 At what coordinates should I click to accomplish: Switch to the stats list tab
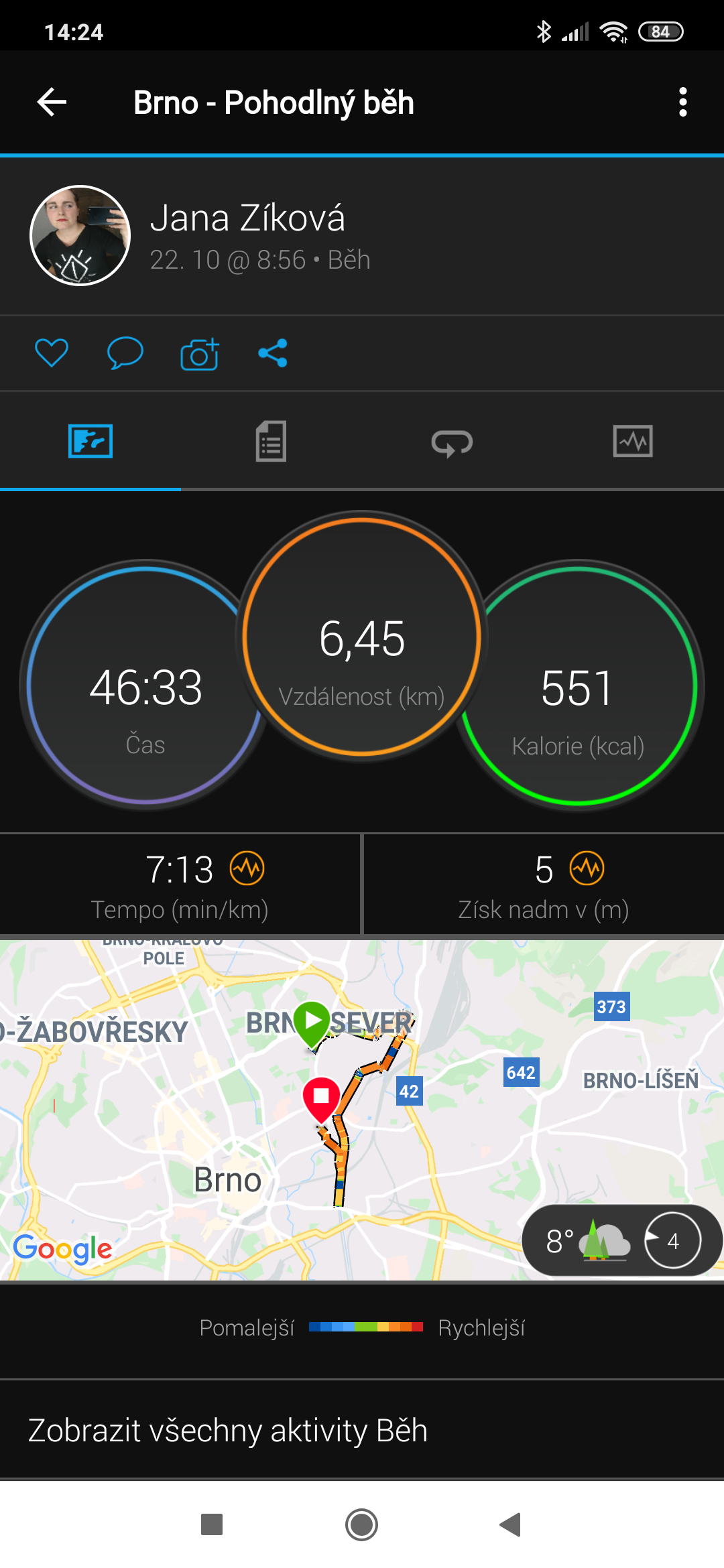point(271,441)
